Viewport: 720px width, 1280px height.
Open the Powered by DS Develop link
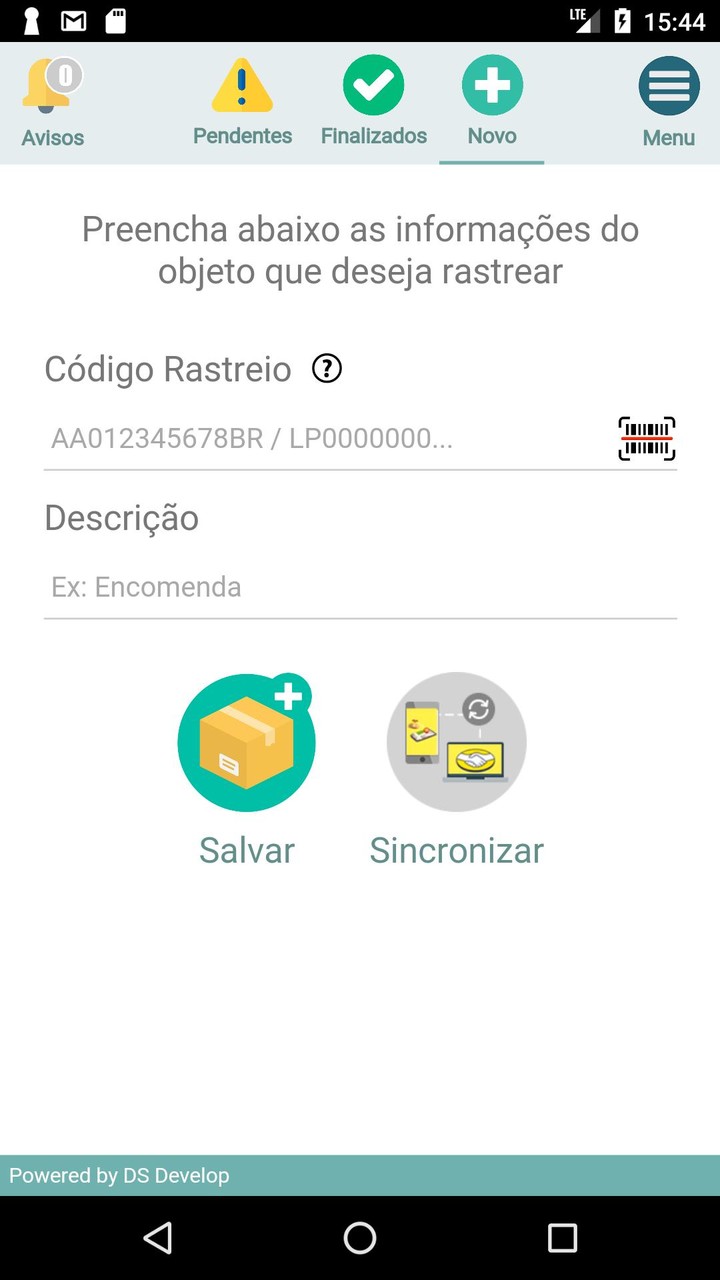point(117,1176)
